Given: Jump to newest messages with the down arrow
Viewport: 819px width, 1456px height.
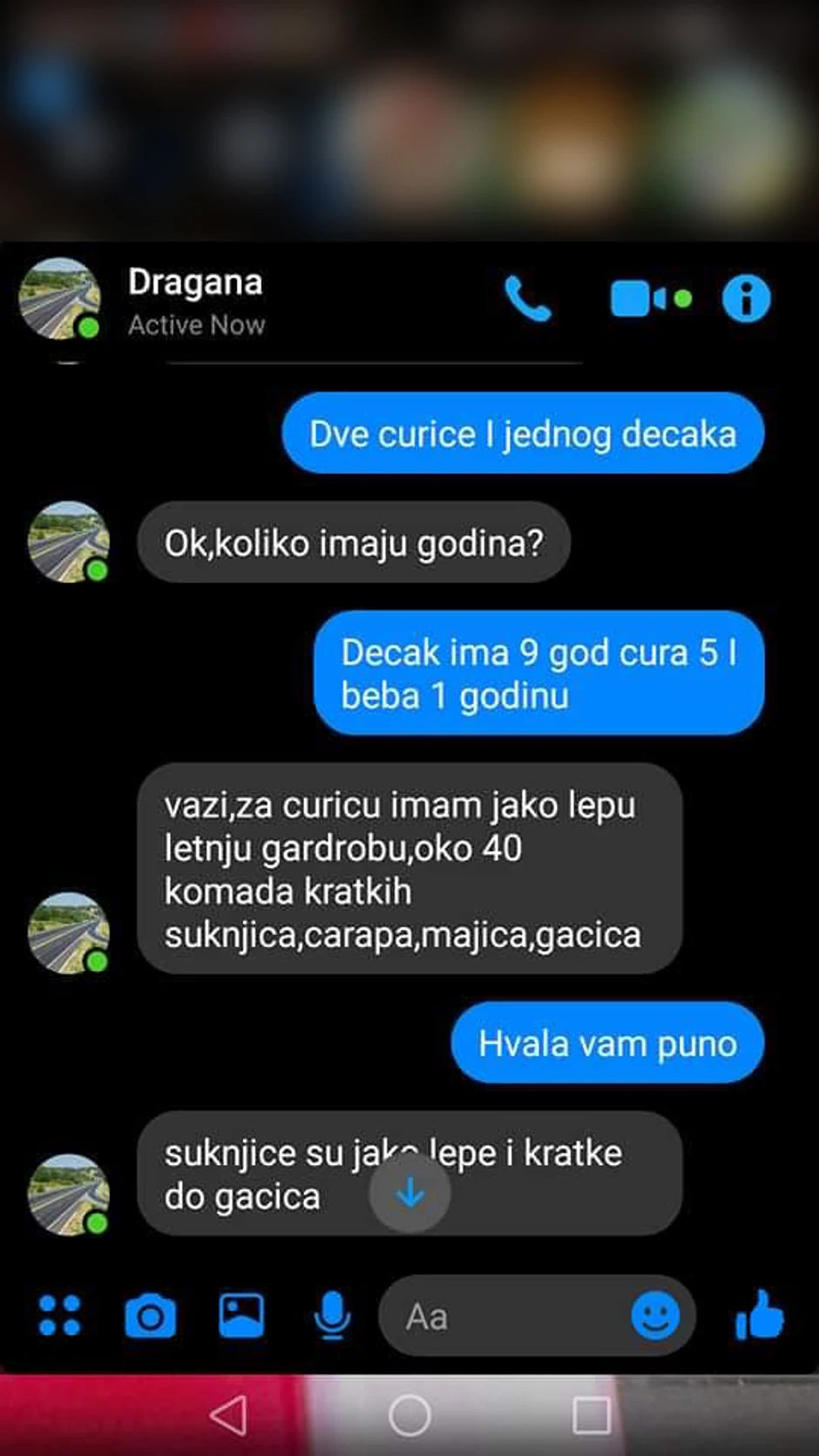Looking at the screenshot, I should pos(409,1194).
